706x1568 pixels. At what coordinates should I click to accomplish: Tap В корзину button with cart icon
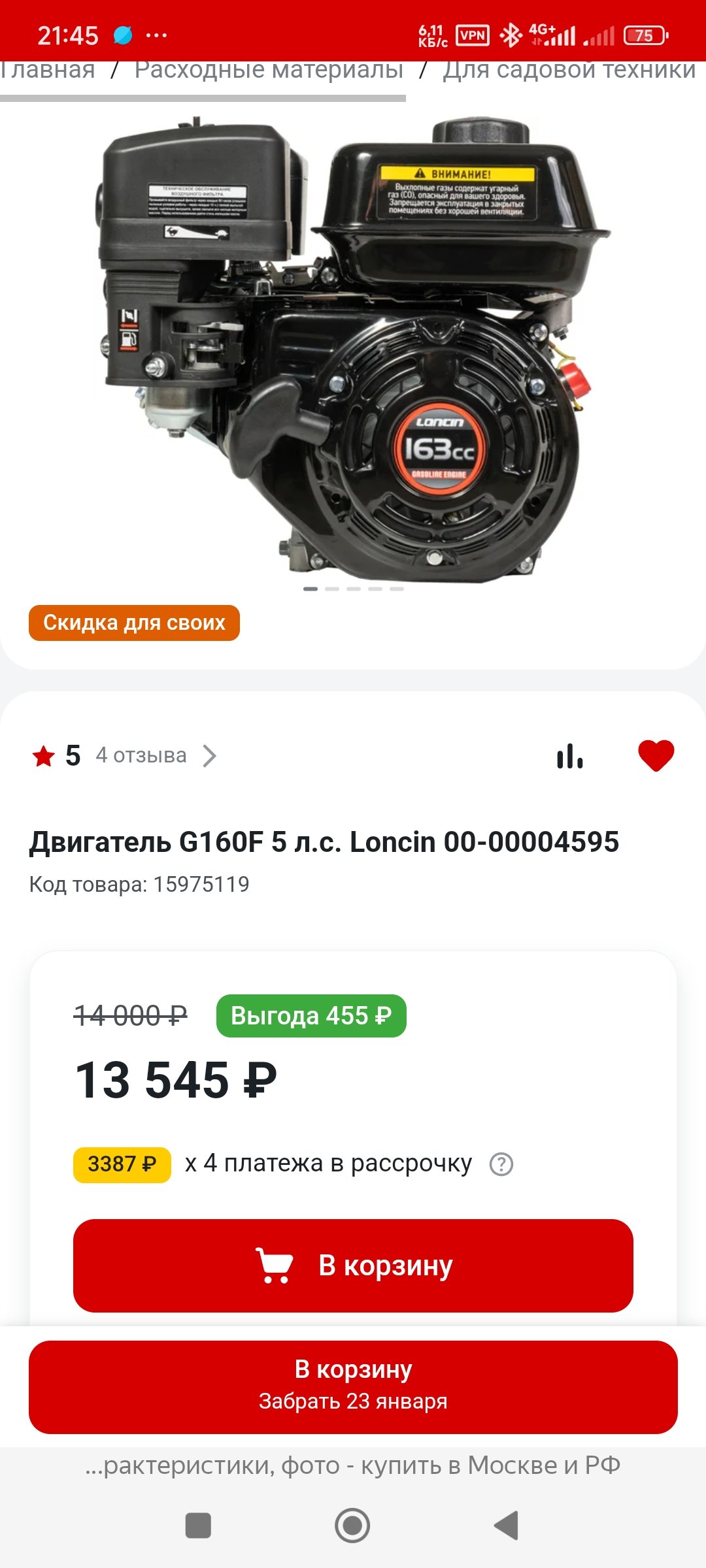point(353,1266)
